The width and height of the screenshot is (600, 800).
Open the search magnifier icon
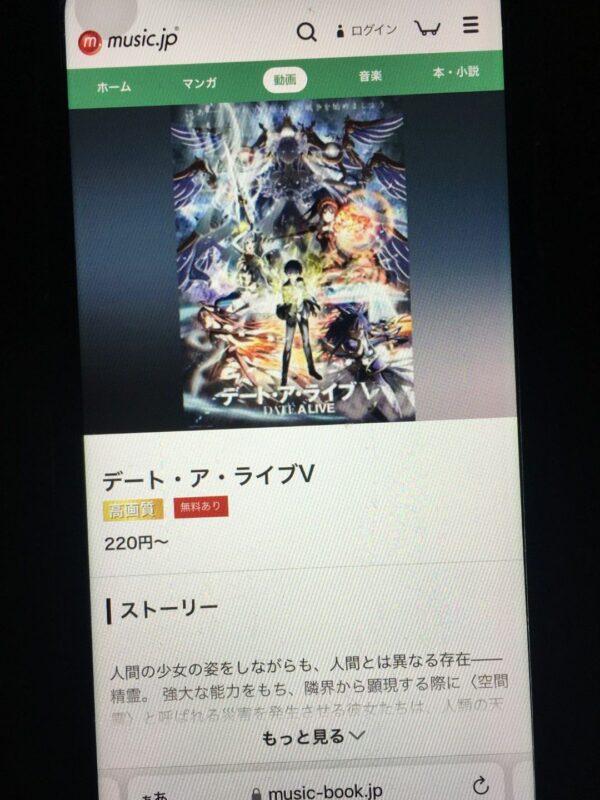point(306,32)
